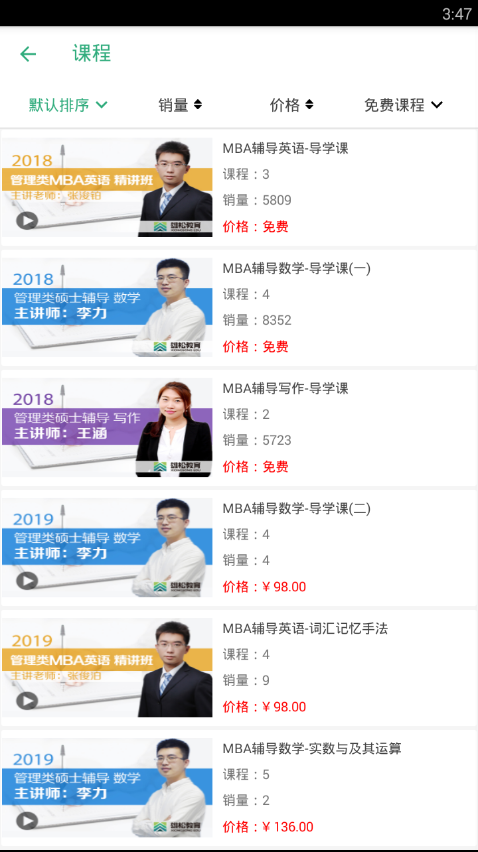Image resolution: width=478 pixels, height=852 pixels.
Task: Open the MBA辅导数学-导学课(二) course
Action: pyautogui.click(x=239, y=548)
